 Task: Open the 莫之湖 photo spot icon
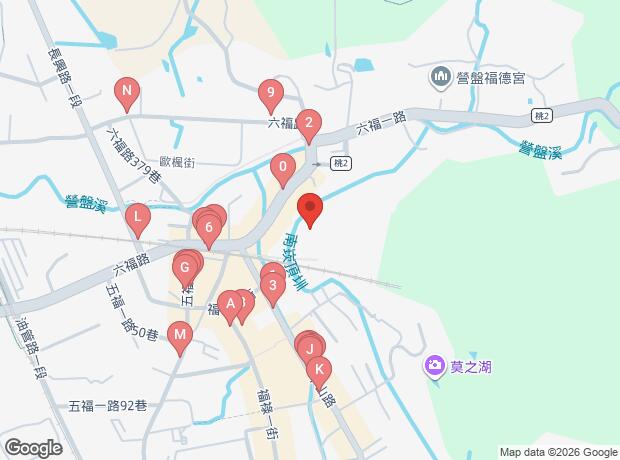[435, 367]
